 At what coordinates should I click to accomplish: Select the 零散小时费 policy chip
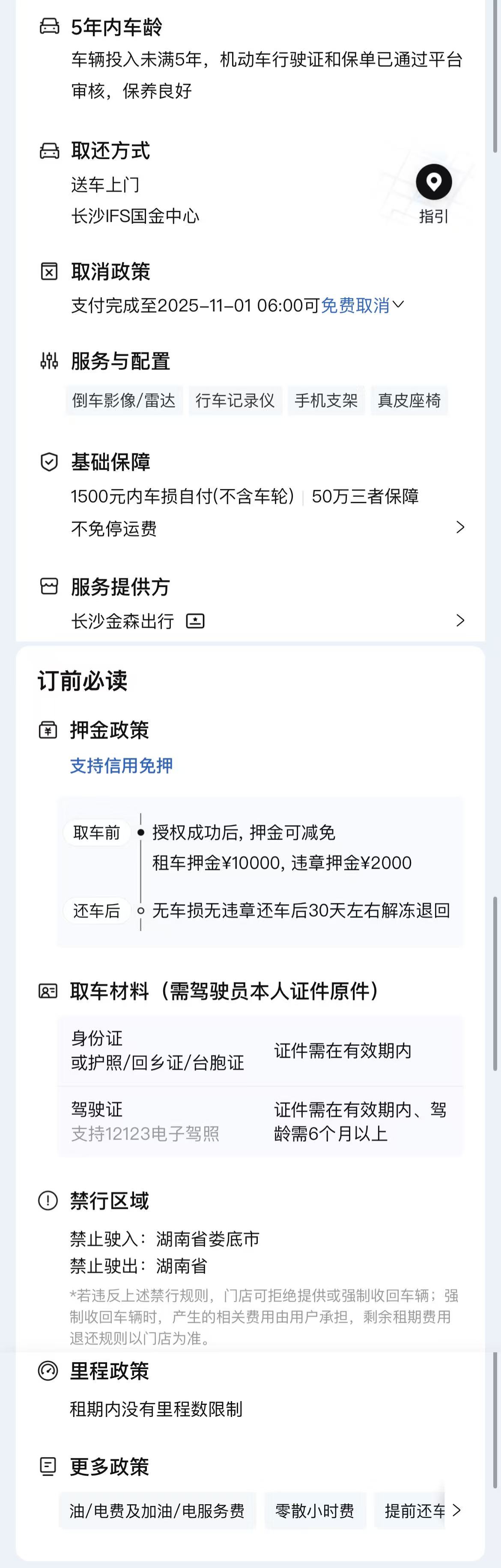(x=315, y=1510)
